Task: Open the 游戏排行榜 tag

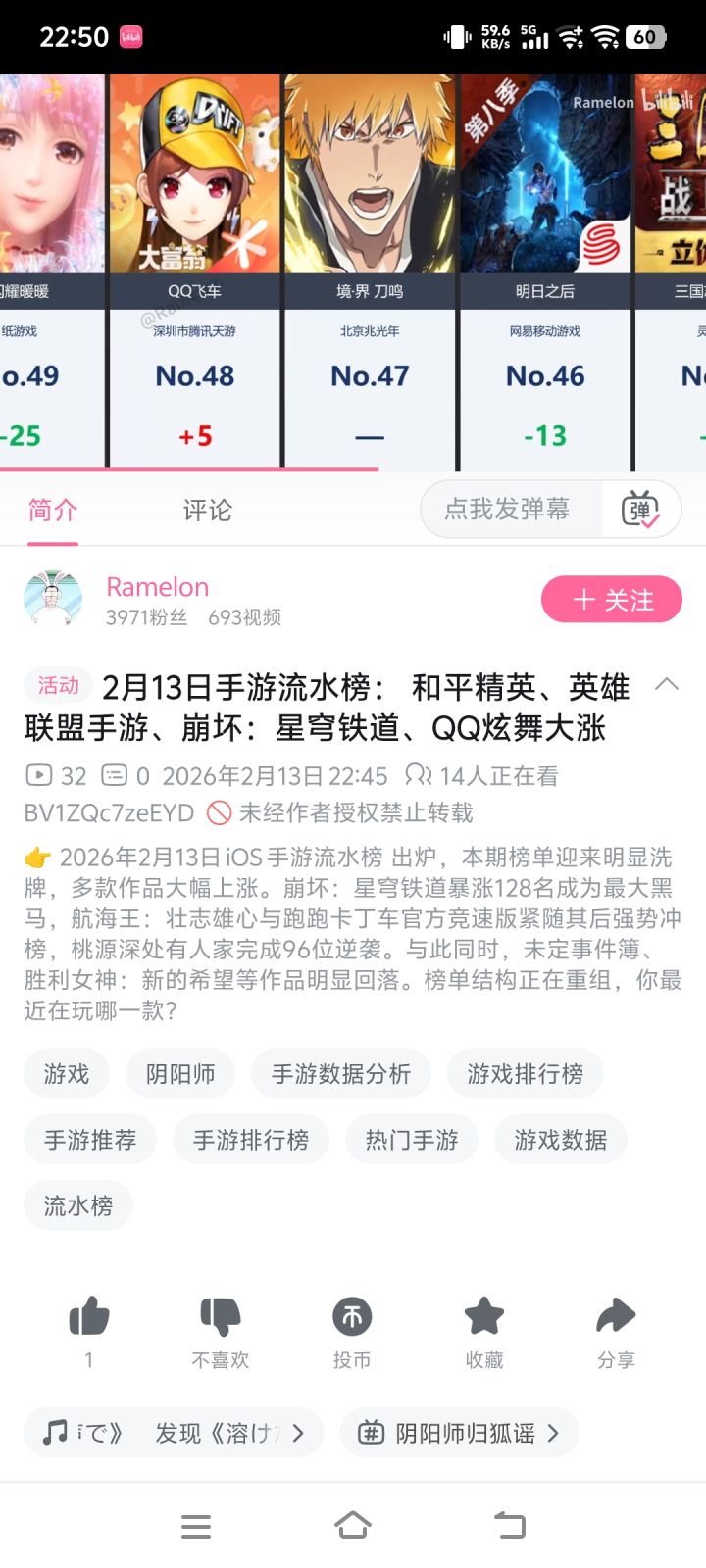Action: (x=526, y=1073)
